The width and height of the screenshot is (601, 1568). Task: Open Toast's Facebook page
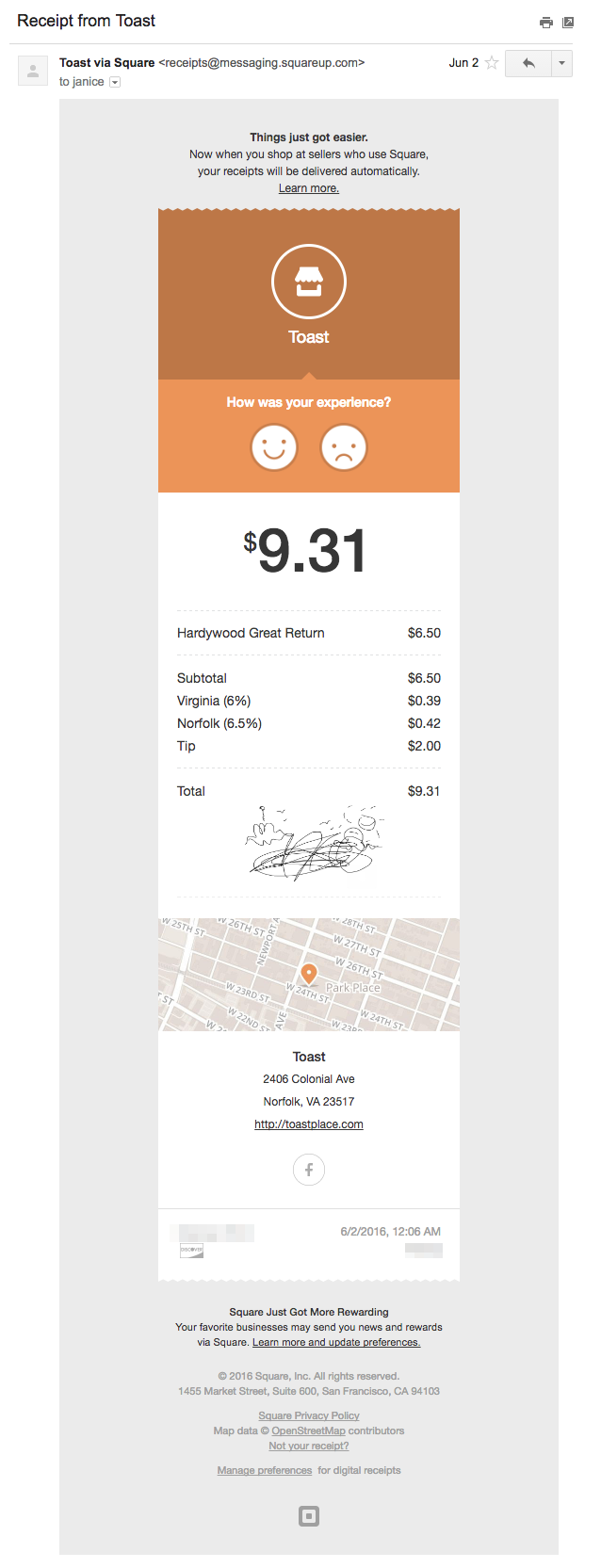click(308, 1170)
